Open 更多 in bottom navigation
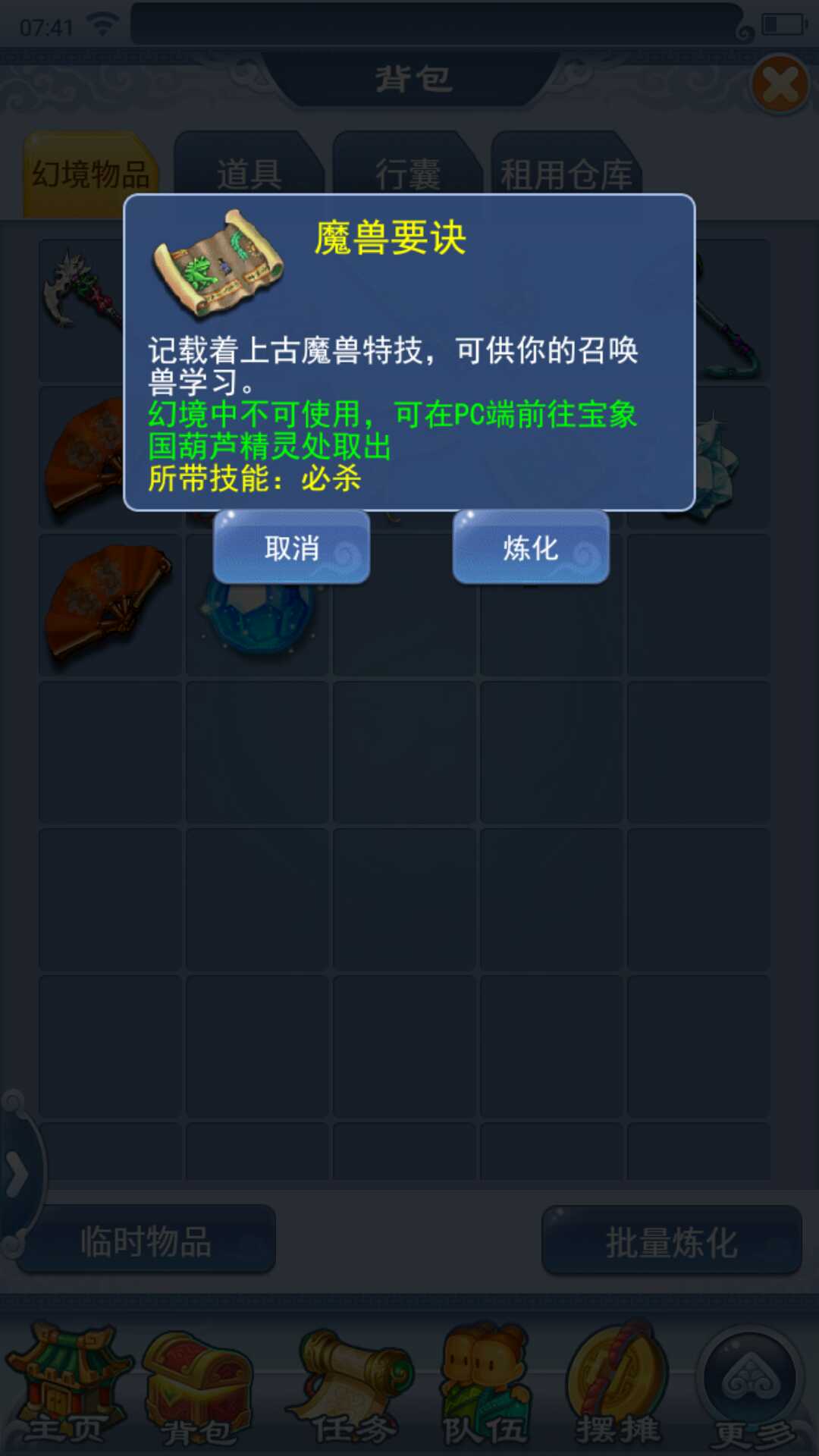819x1456 pixels. click(751, 1384)
